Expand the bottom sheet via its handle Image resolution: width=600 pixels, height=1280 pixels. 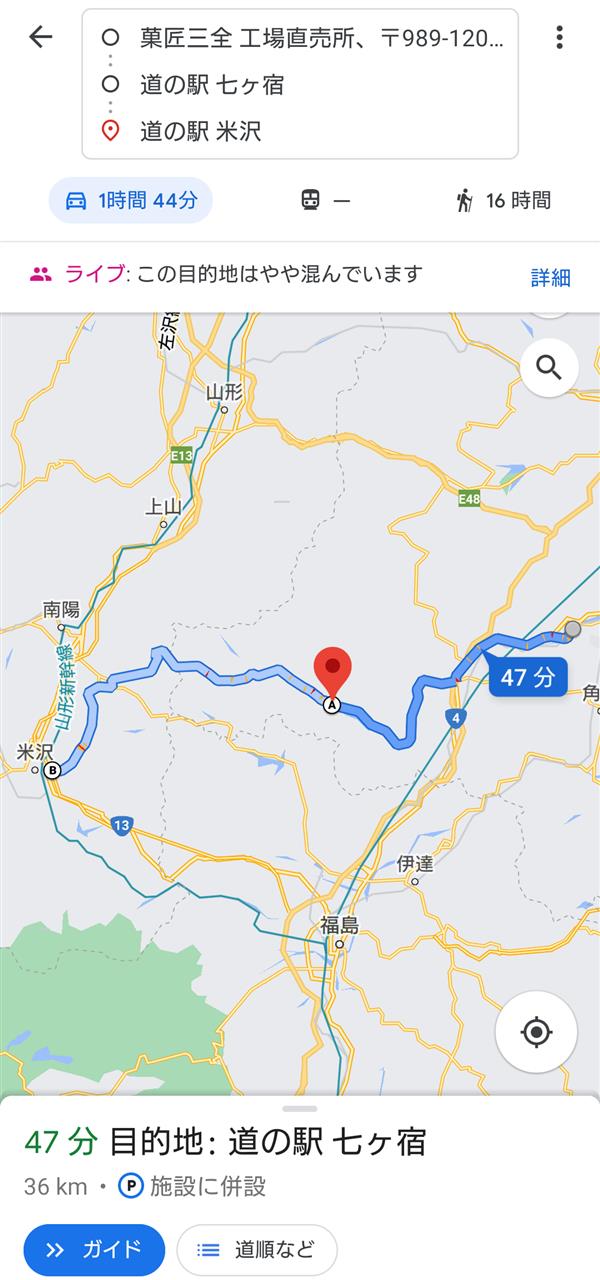point(300,1108)
